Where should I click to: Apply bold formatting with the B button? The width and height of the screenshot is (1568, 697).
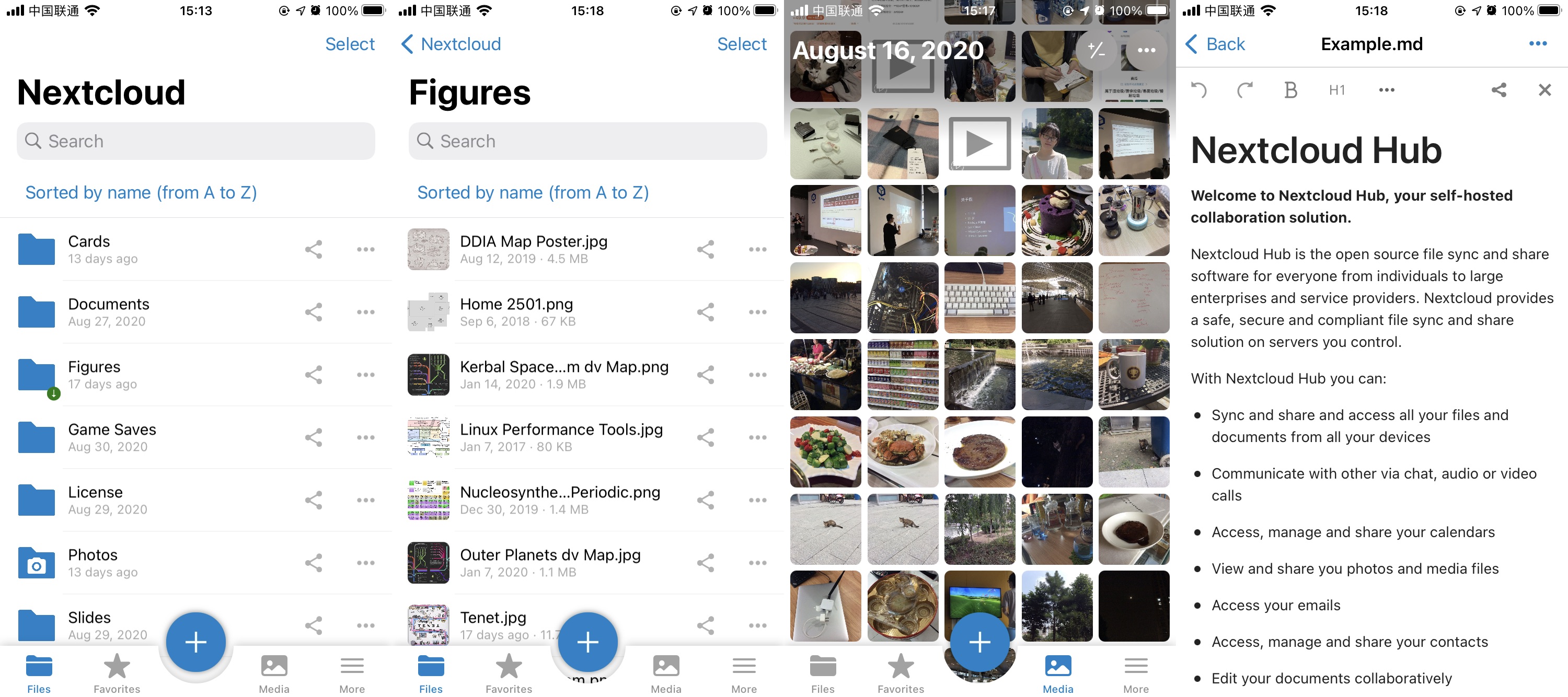[1290, 90]
